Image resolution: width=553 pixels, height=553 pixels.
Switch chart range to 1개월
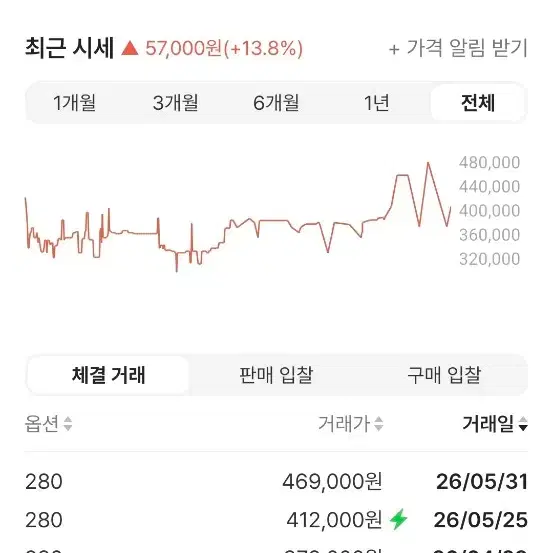point(74,103)
